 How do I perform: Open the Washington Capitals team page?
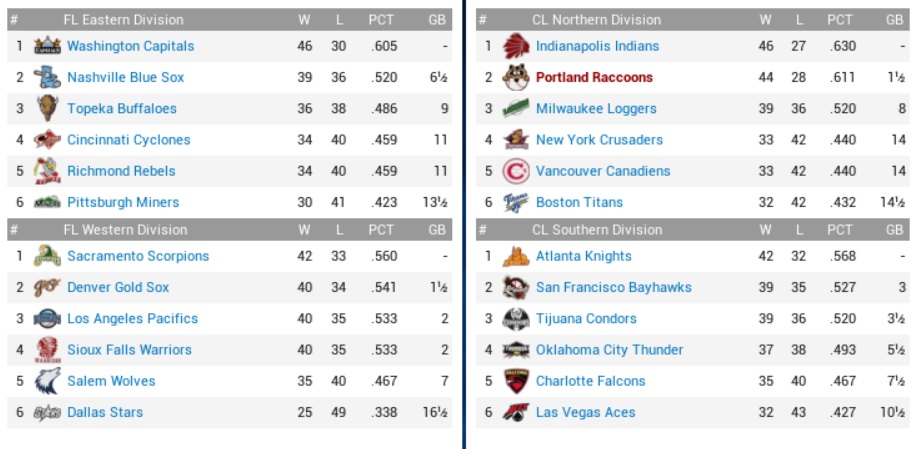pos(130,46)
